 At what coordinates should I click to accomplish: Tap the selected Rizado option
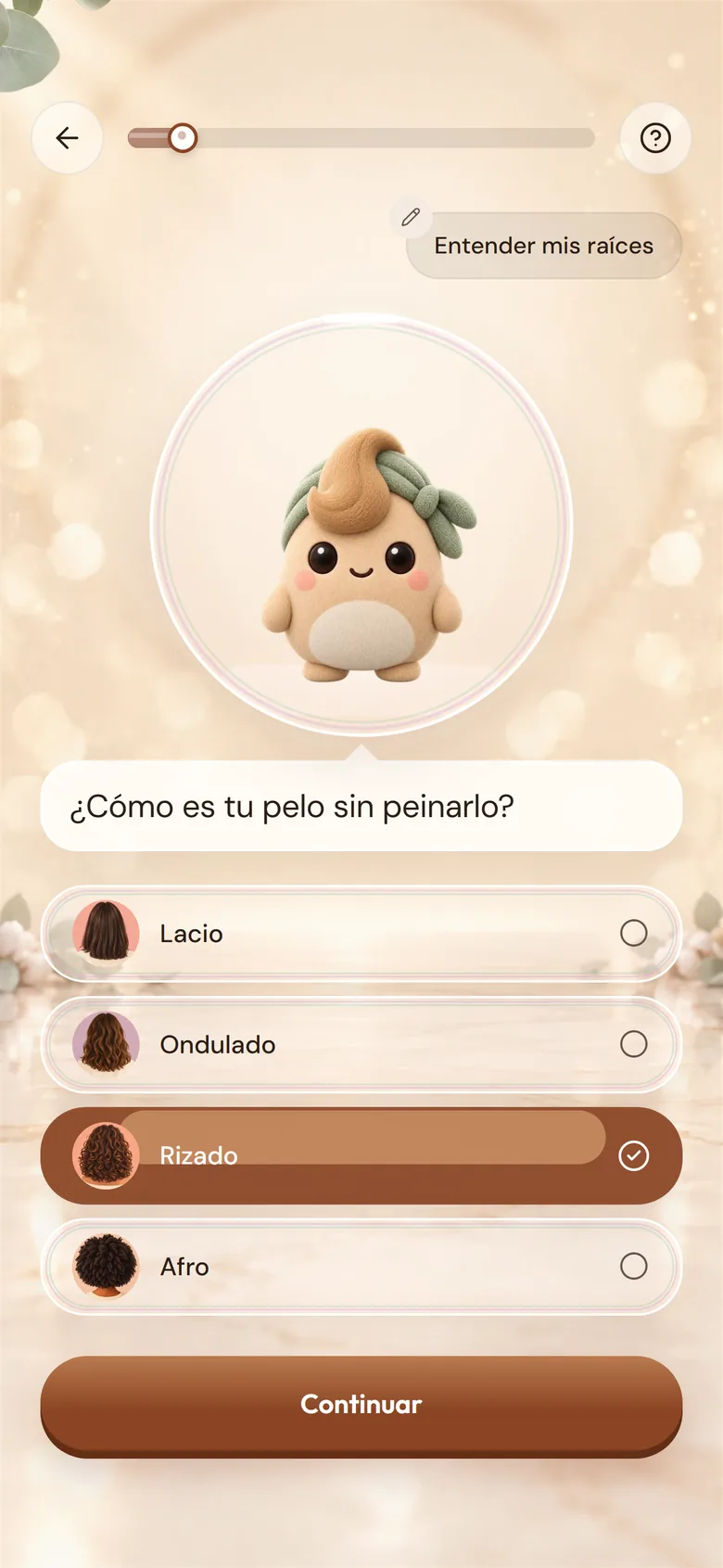[x=361, y=1155]
